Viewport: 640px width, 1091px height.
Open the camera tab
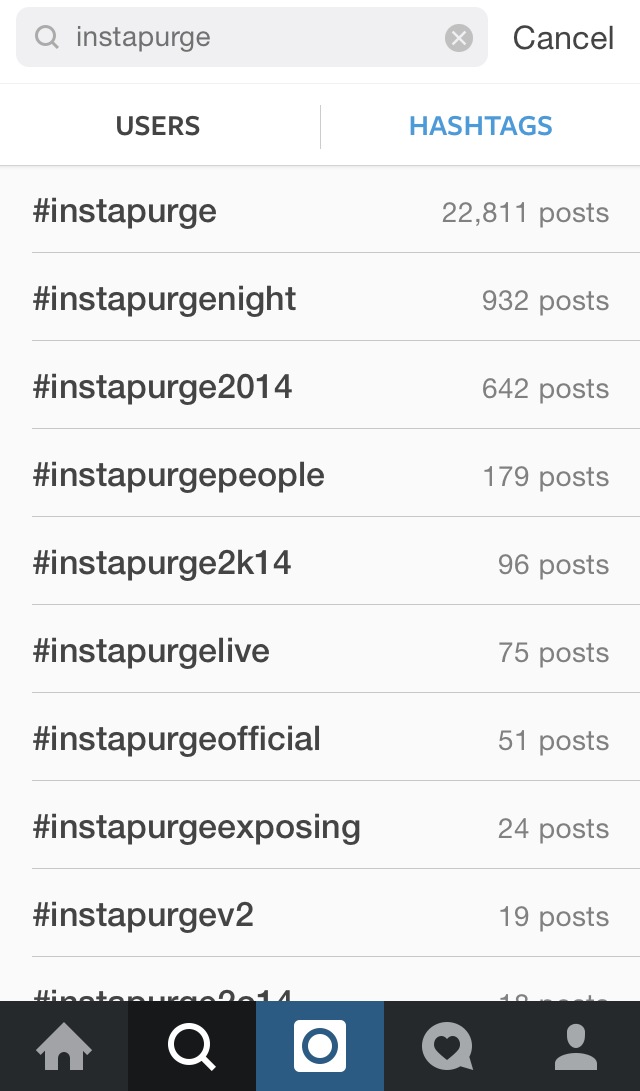[x=320, y=1047]
